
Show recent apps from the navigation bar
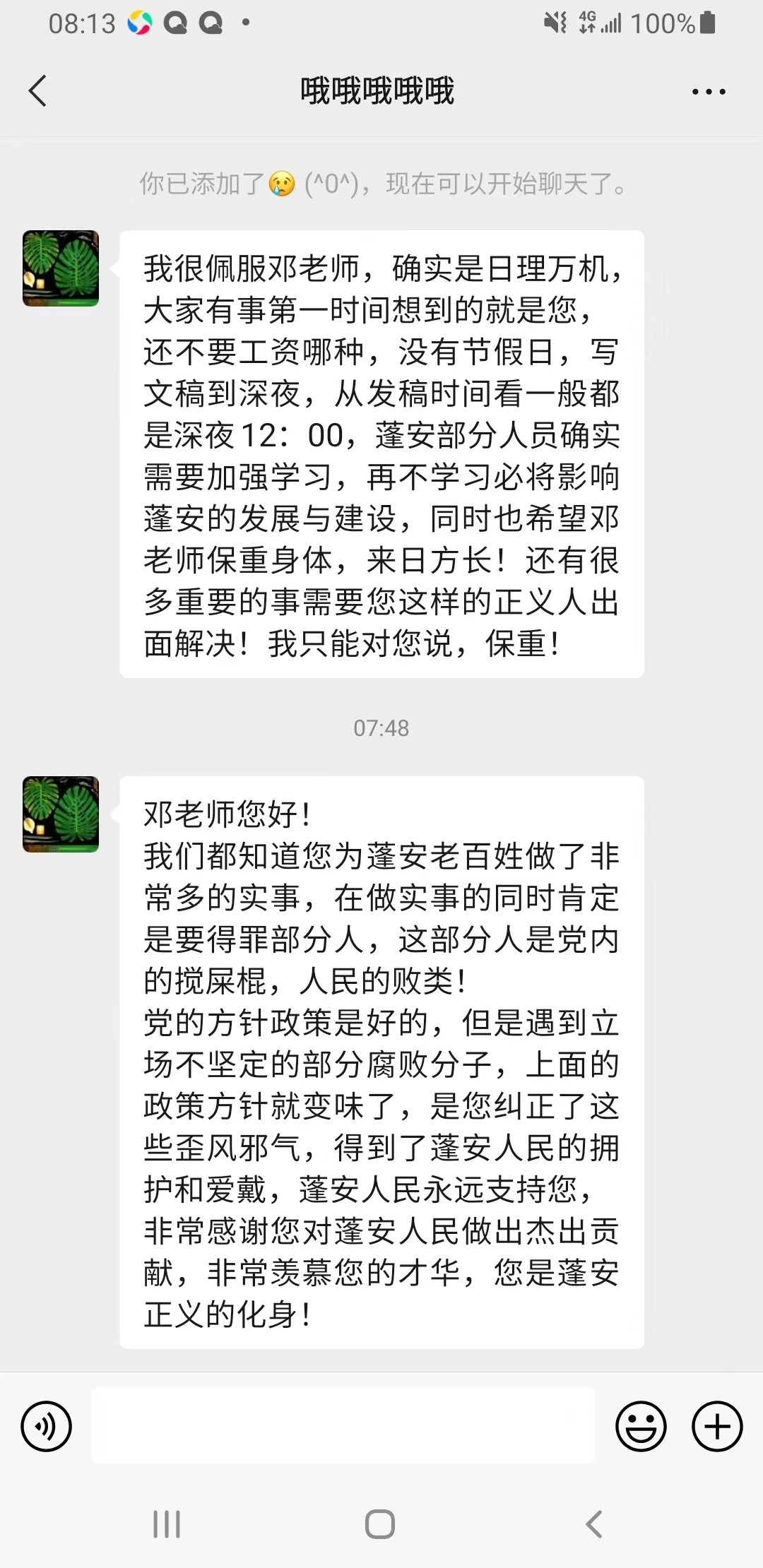167,1524
